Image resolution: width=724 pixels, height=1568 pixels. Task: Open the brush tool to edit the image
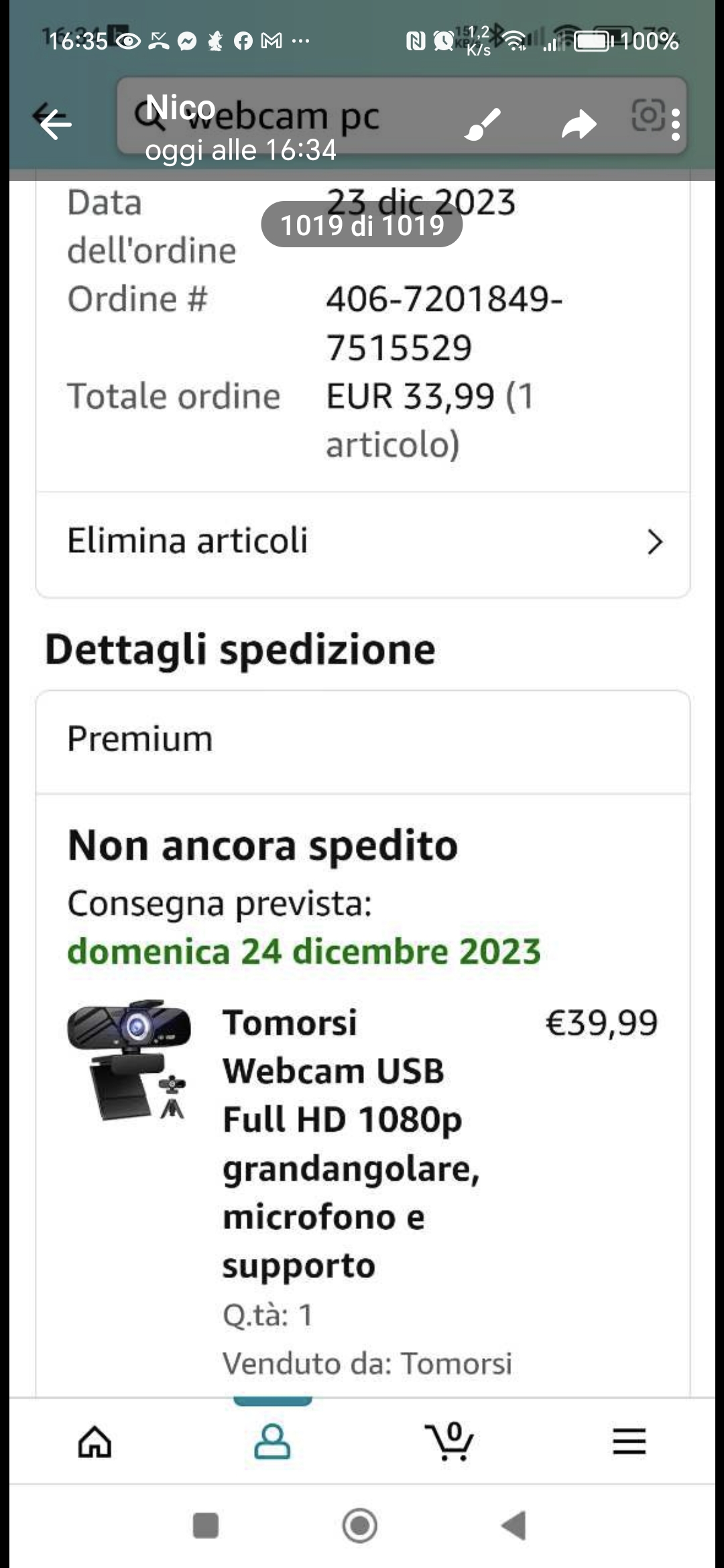click(x=483, y=125)
